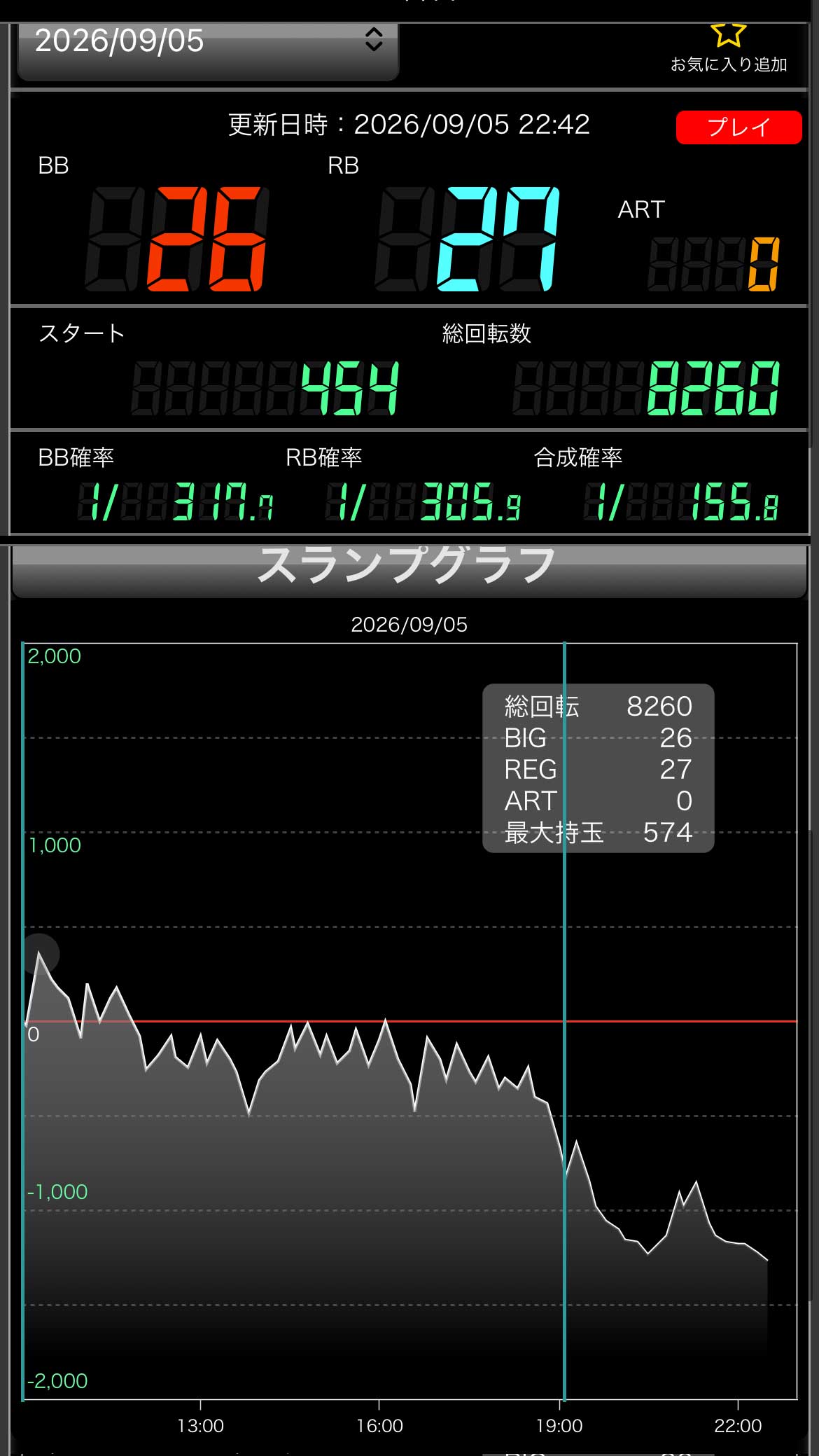
Task: Open the 2026/09/05 date dropdown
Action: [208, 50]
